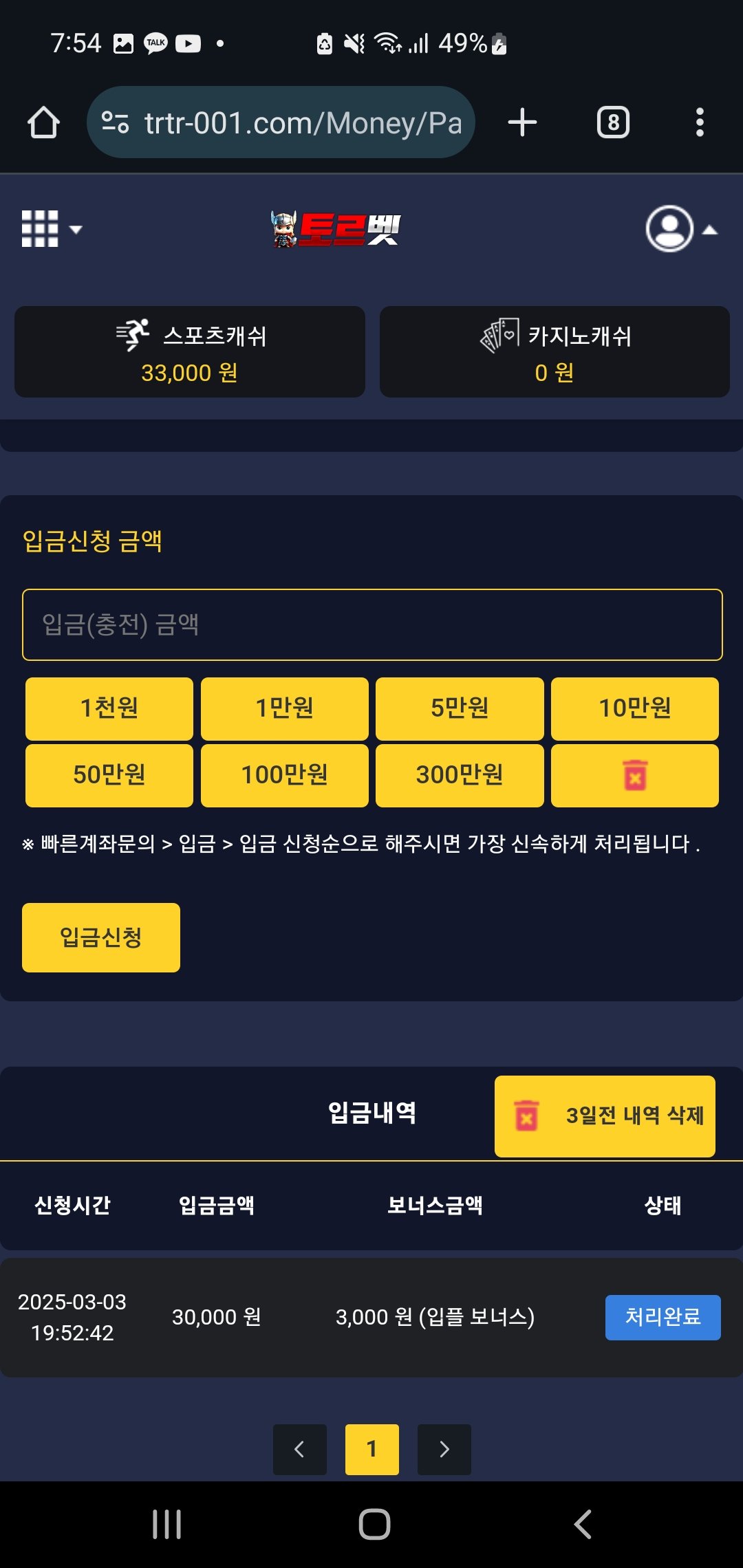
Task: Submit the 입금신청 deposit request
Action: pos(101,937)
